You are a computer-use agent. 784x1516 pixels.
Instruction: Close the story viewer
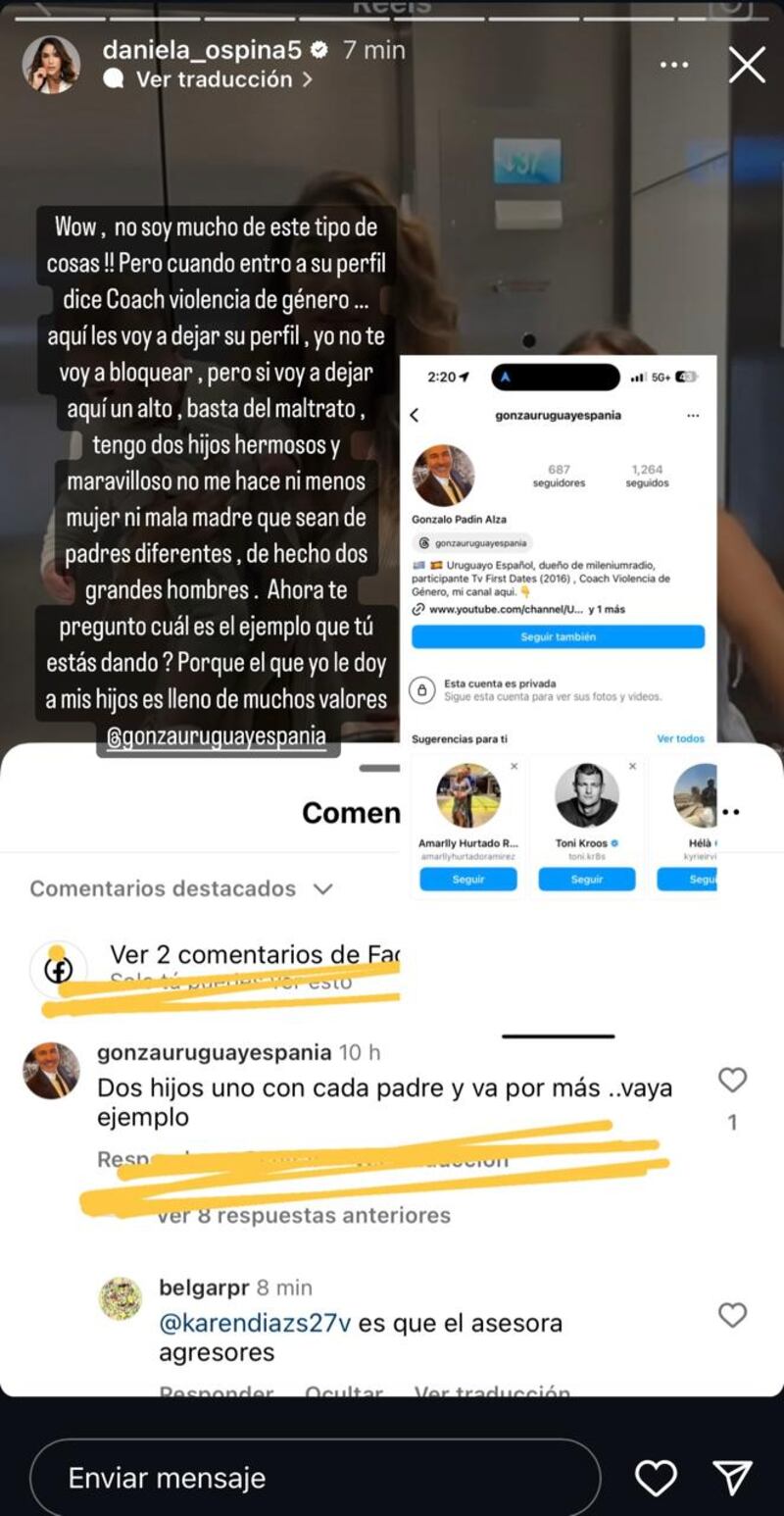pos(747,66)
